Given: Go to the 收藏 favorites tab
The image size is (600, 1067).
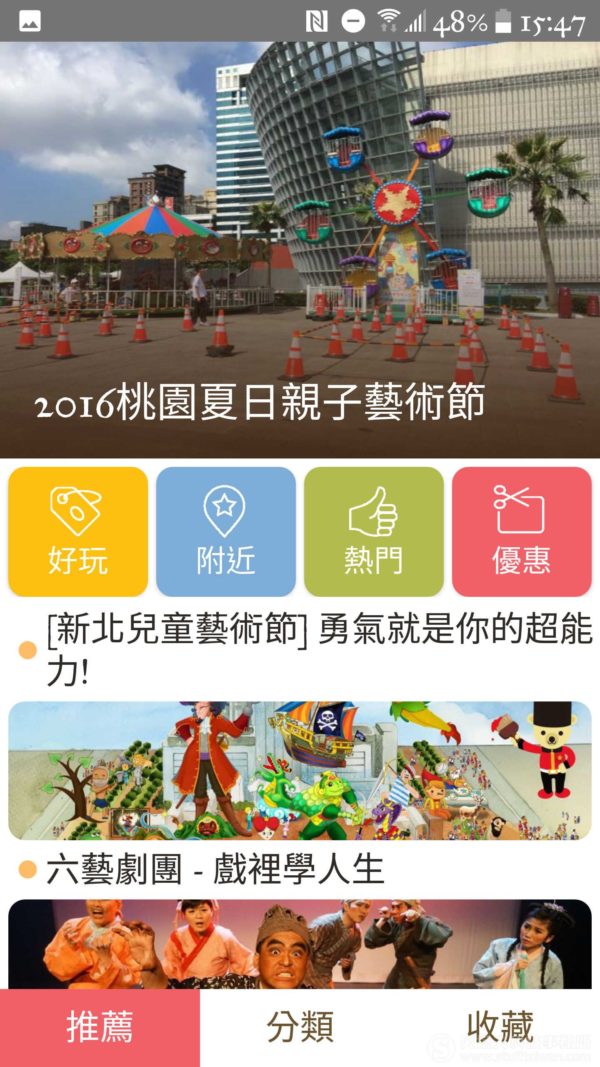Looking at the screenshot, I should [x=500, y=1028].
